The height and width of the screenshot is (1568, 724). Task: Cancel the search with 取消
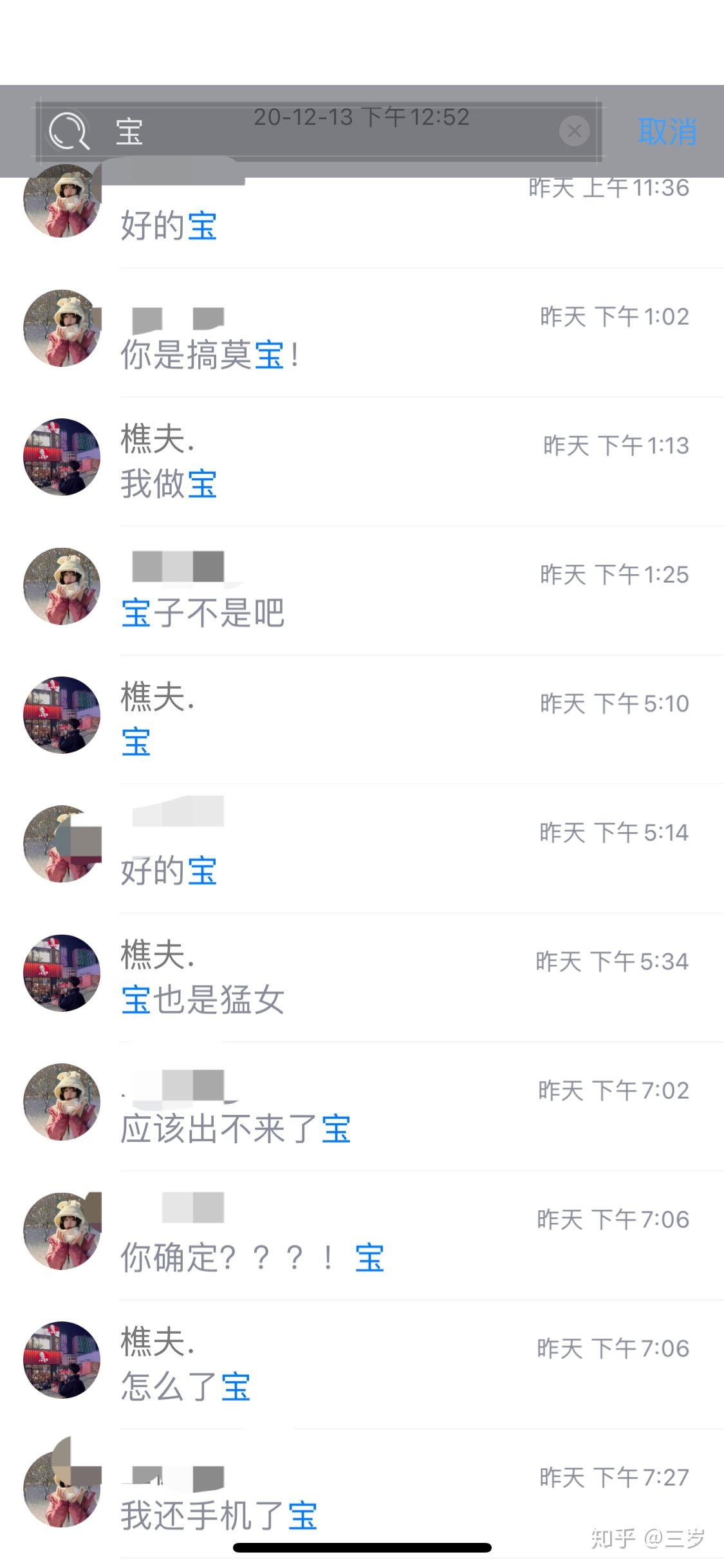point(667,132)
